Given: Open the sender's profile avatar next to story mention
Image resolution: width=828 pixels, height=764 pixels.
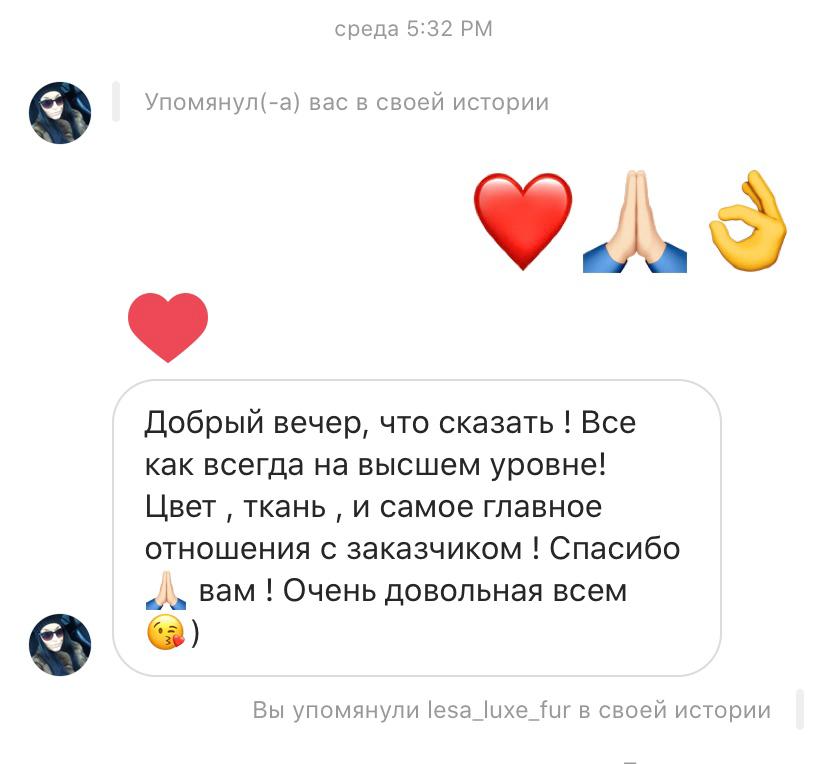Looking at the screenshot, I should coord(60,113).
